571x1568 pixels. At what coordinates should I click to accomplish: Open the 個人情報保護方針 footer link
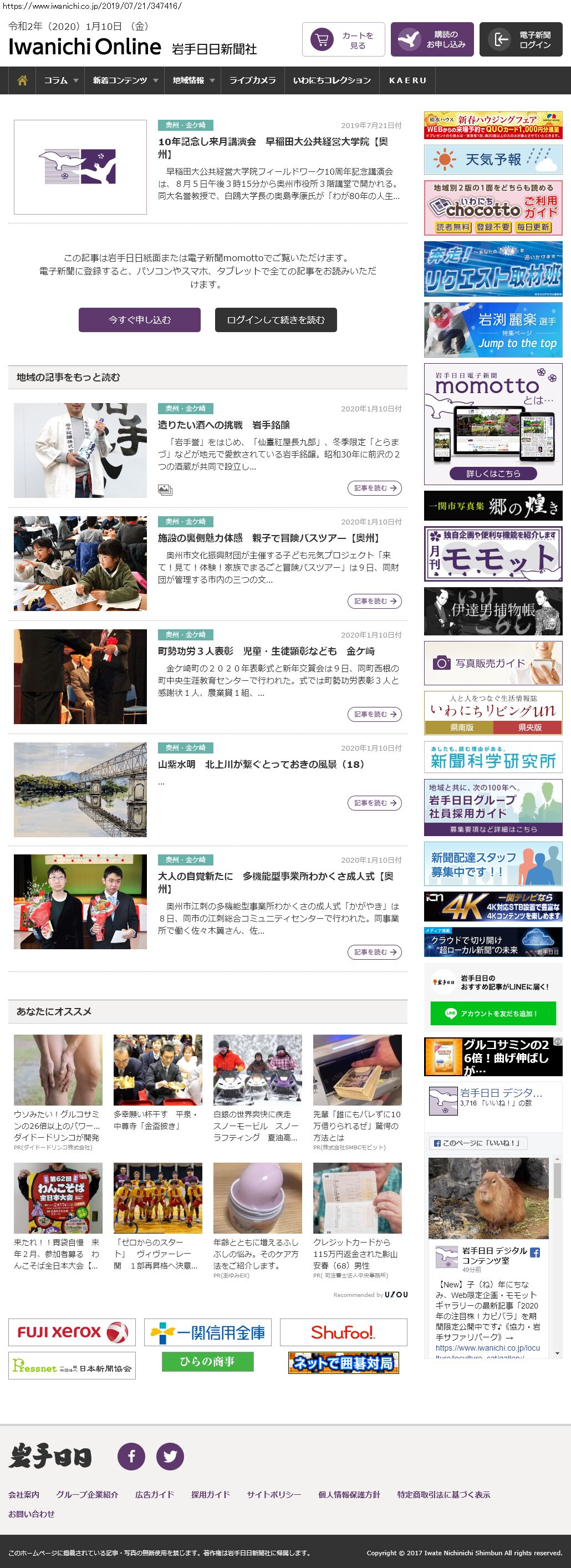click(x=349, y=1494)
